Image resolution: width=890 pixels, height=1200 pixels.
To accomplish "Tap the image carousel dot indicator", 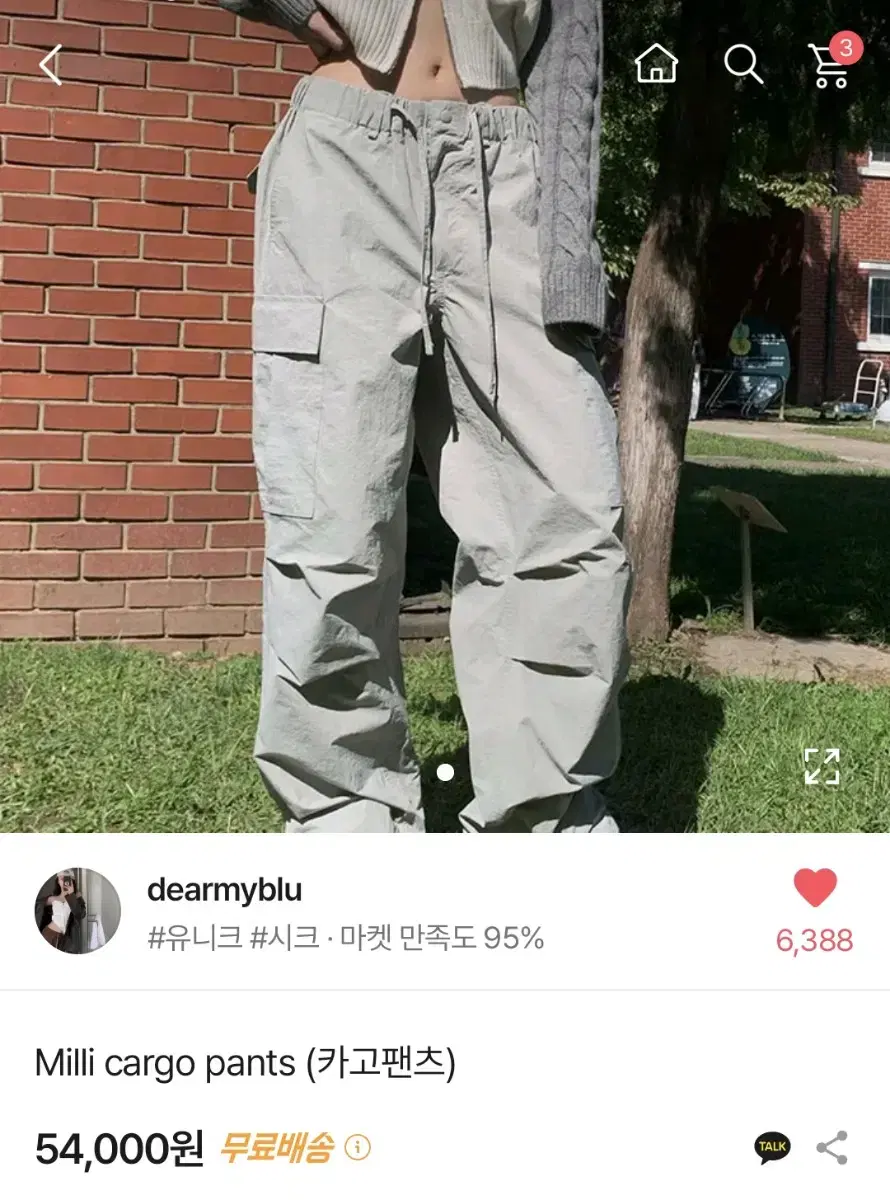I will (443, 770).
